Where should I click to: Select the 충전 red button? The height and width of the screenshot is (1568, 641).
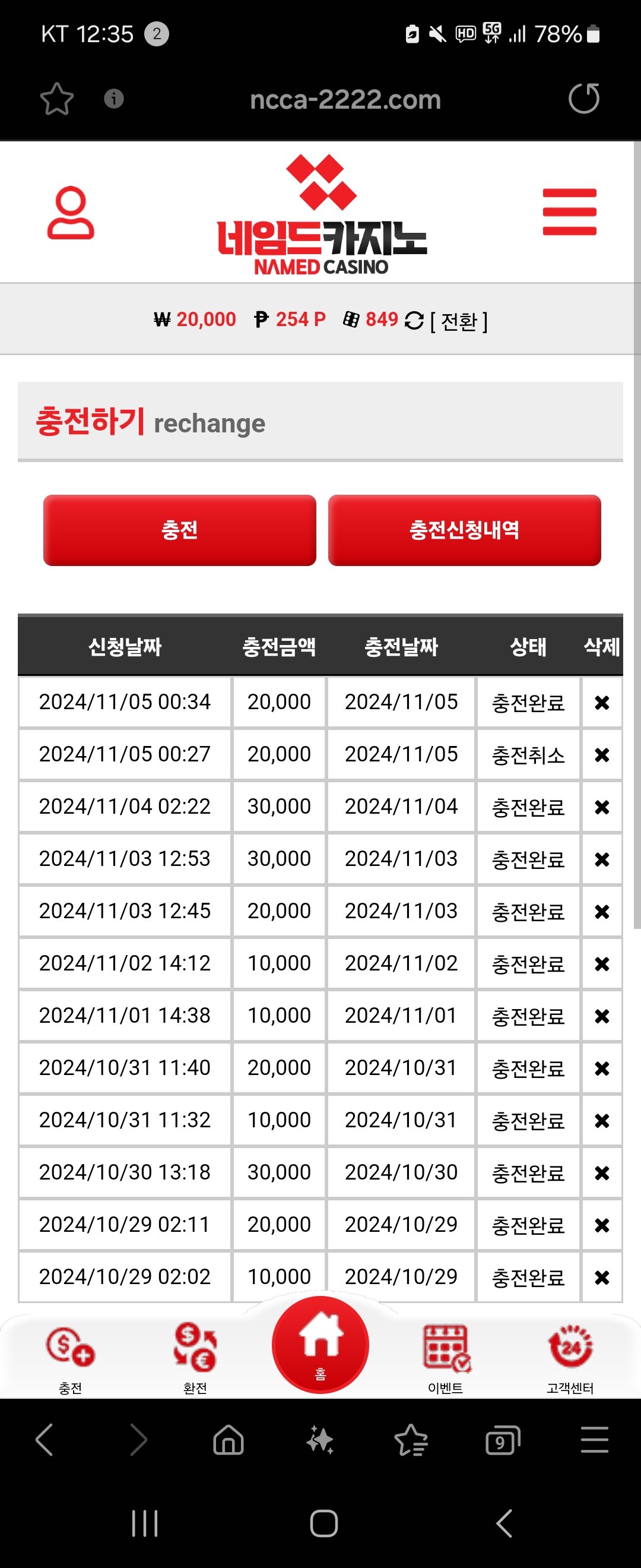[x=179, y=530]
